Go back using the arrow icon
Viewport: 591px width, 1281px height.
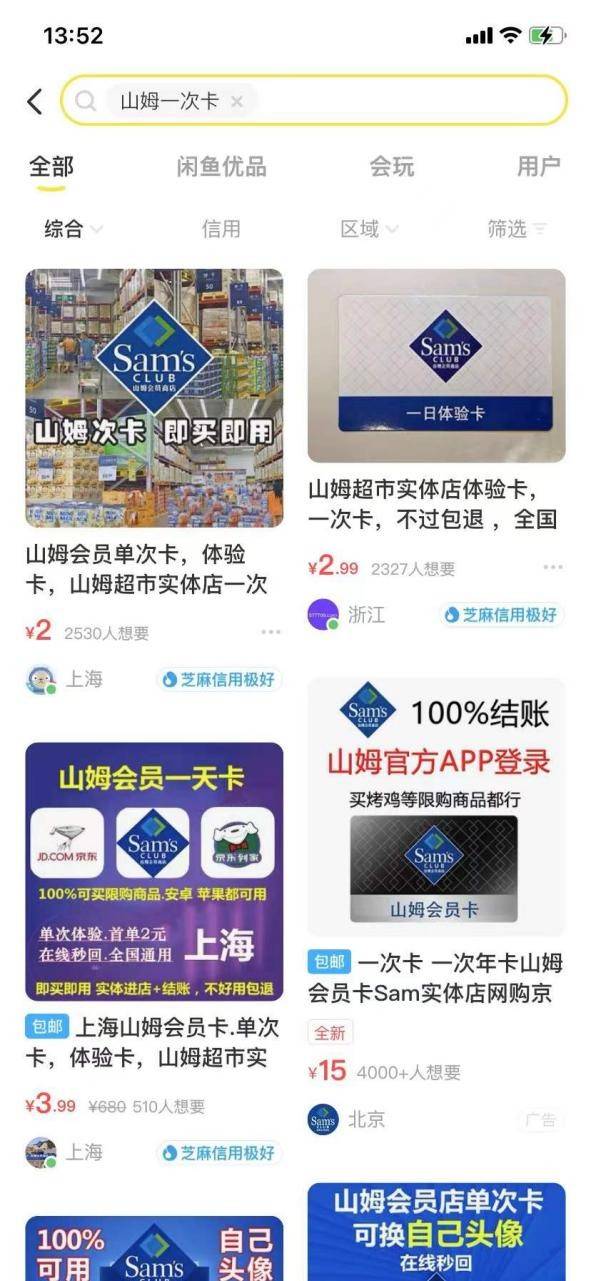coord(35,101)
